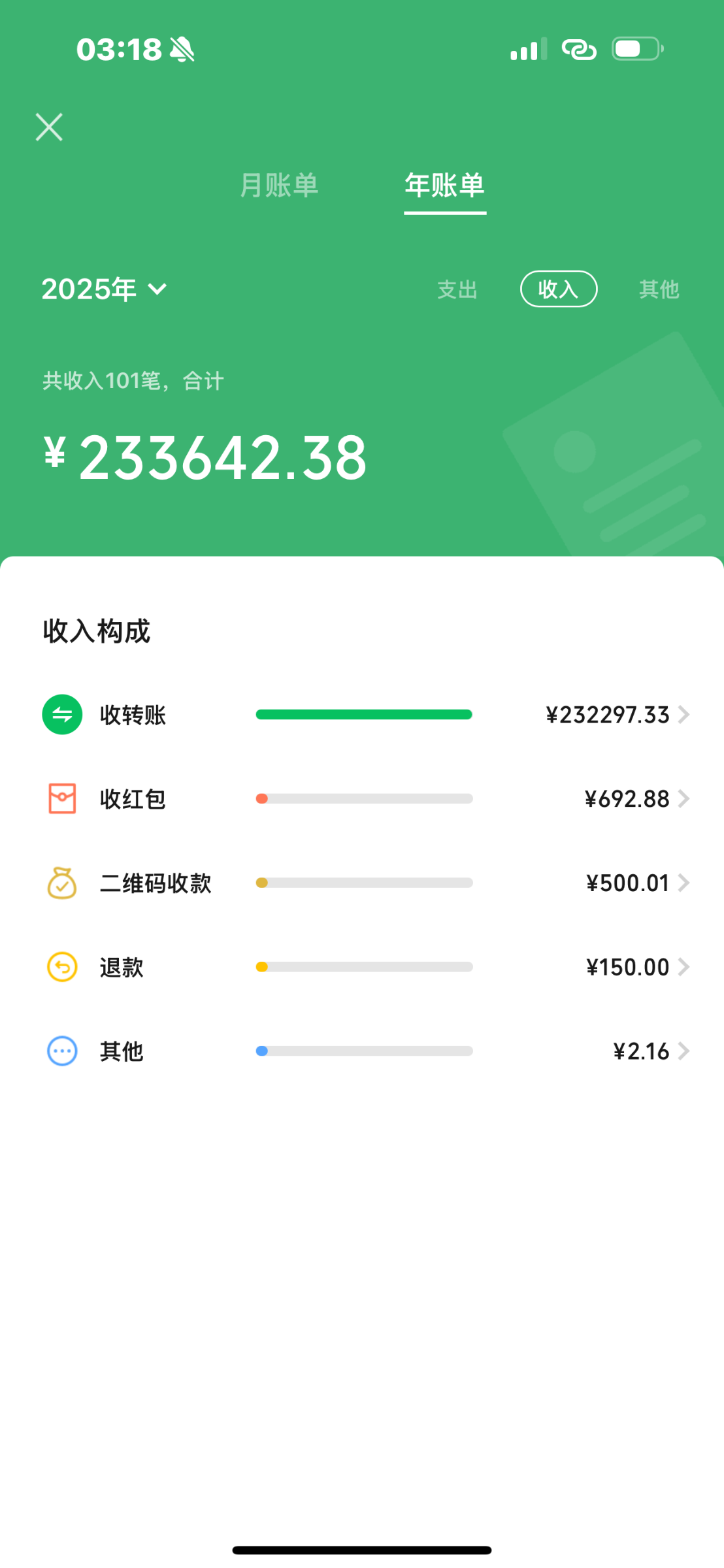Open the 退款 row
This screenshot has height=1568, width=724.
[x=362, y=967]
